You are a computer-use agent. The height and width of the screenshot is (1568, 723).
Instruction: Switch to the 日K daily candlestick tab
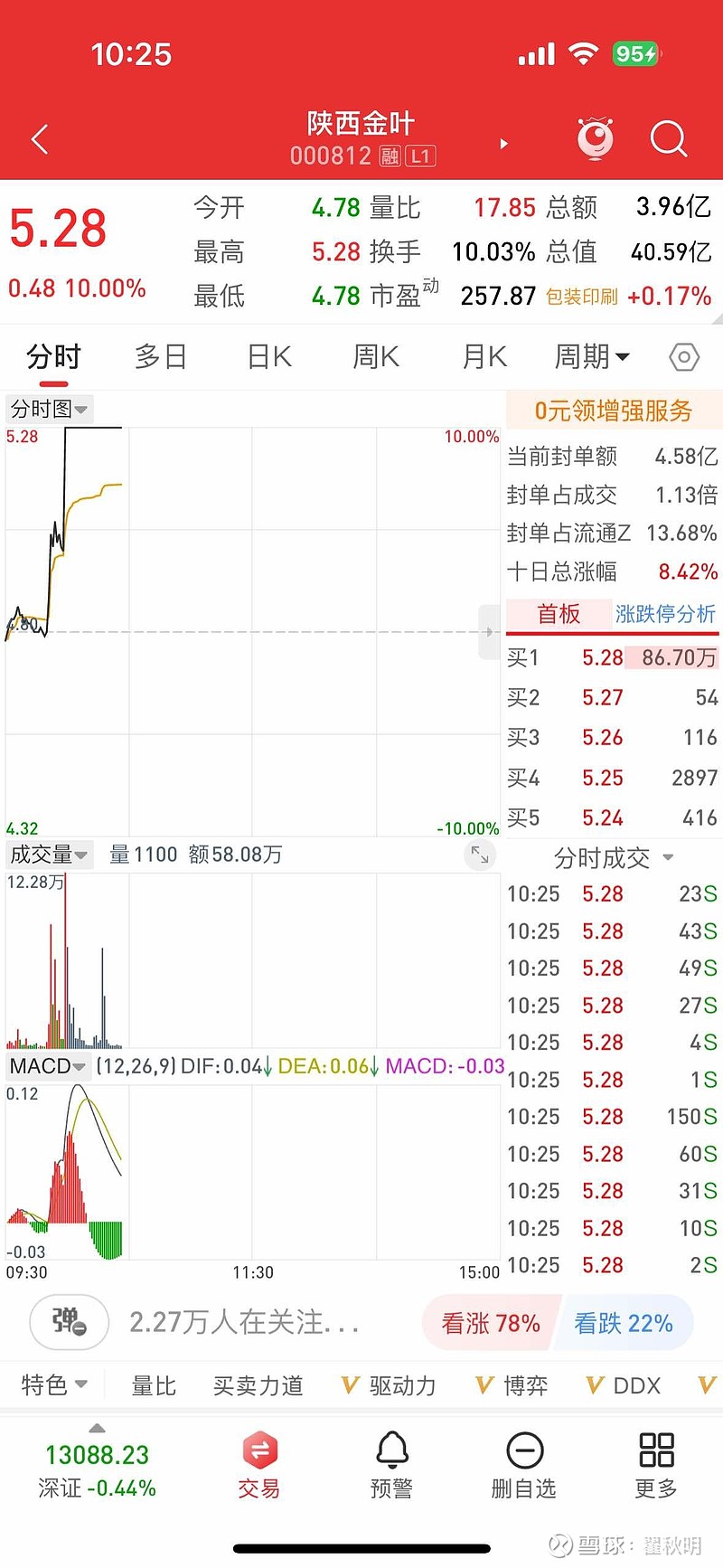point(268,356)
